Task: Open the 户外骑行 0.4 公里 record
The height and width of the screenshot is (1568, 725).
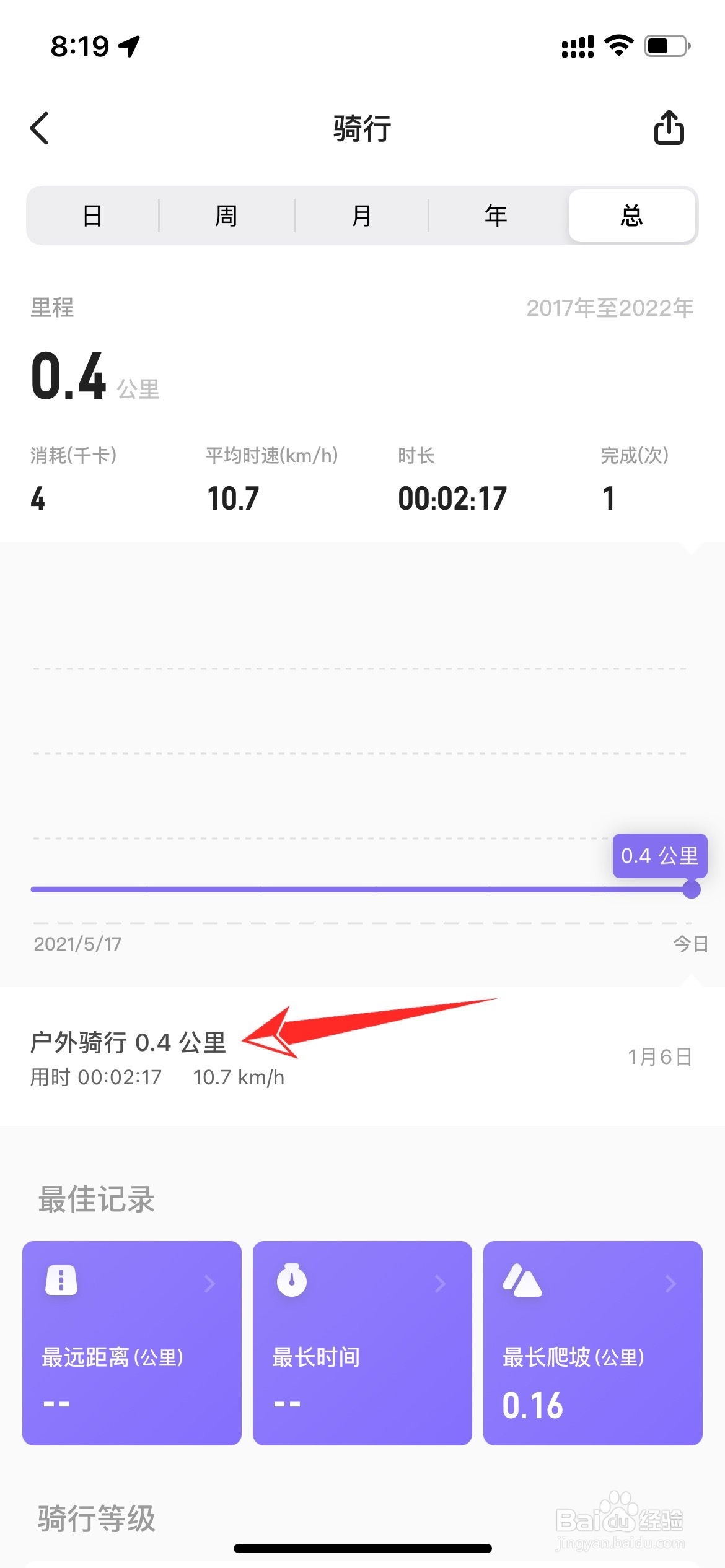Action: (x=362, y=1058)
